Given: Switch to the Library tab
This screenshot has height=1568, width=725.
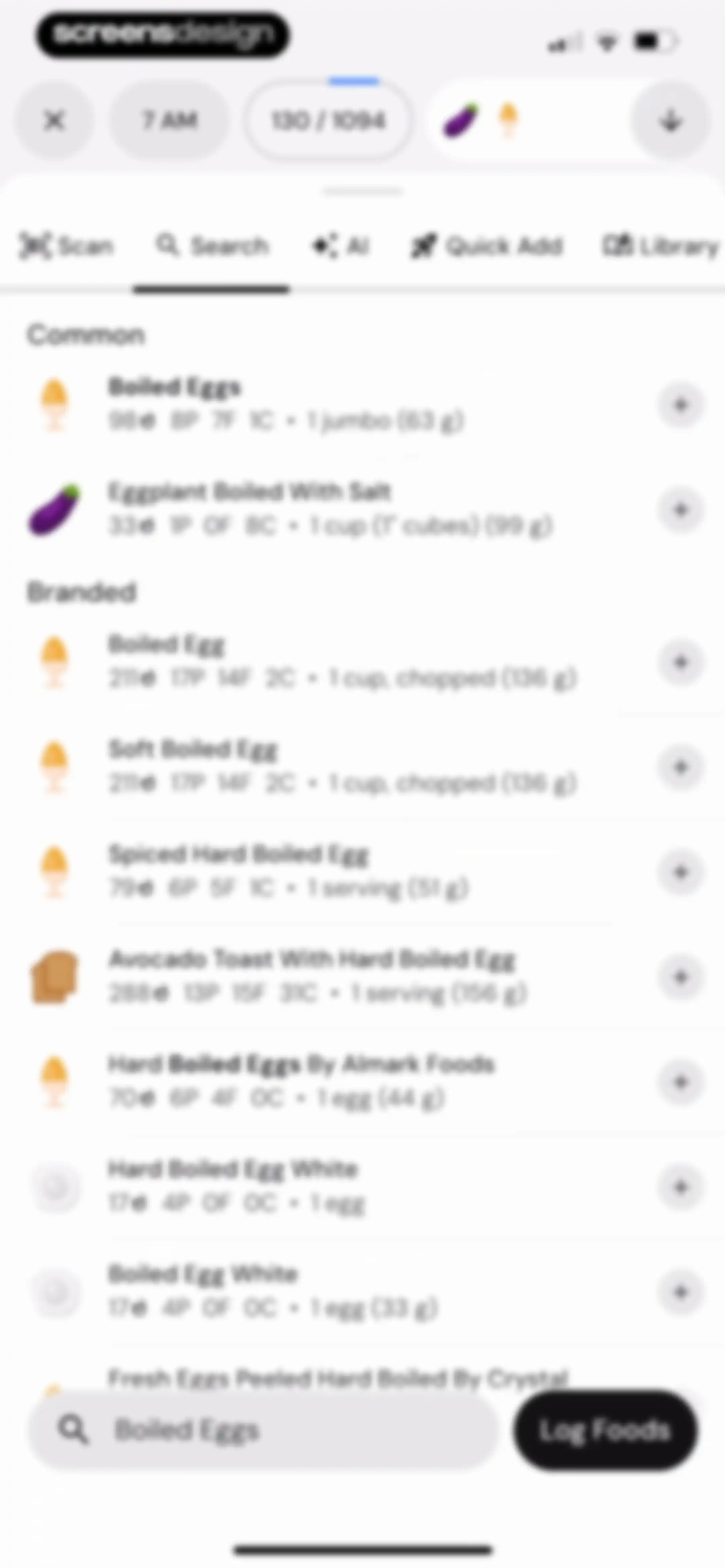Looking at the screenshot, I should [x=661, y=246].
